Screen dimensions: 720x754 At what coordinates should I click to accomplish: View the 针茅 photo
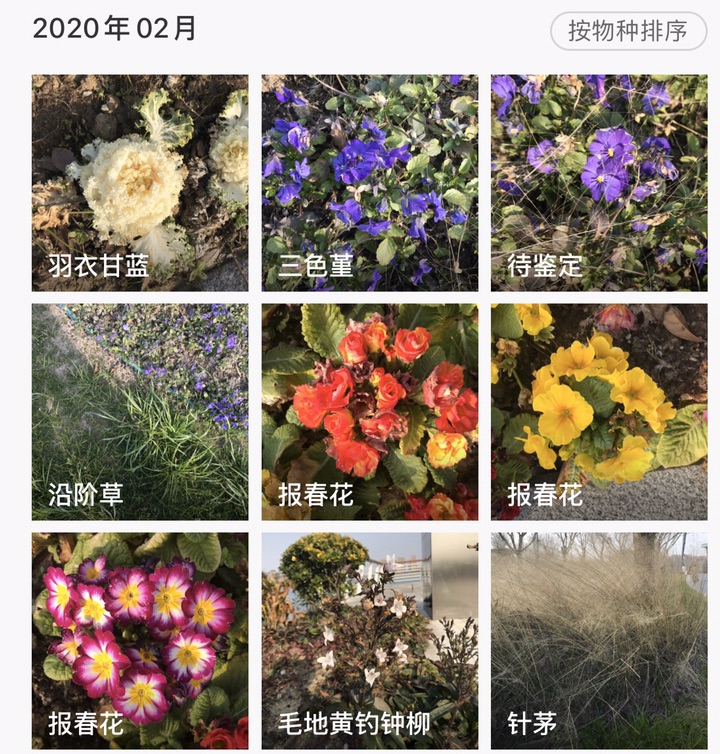point(598,641)
